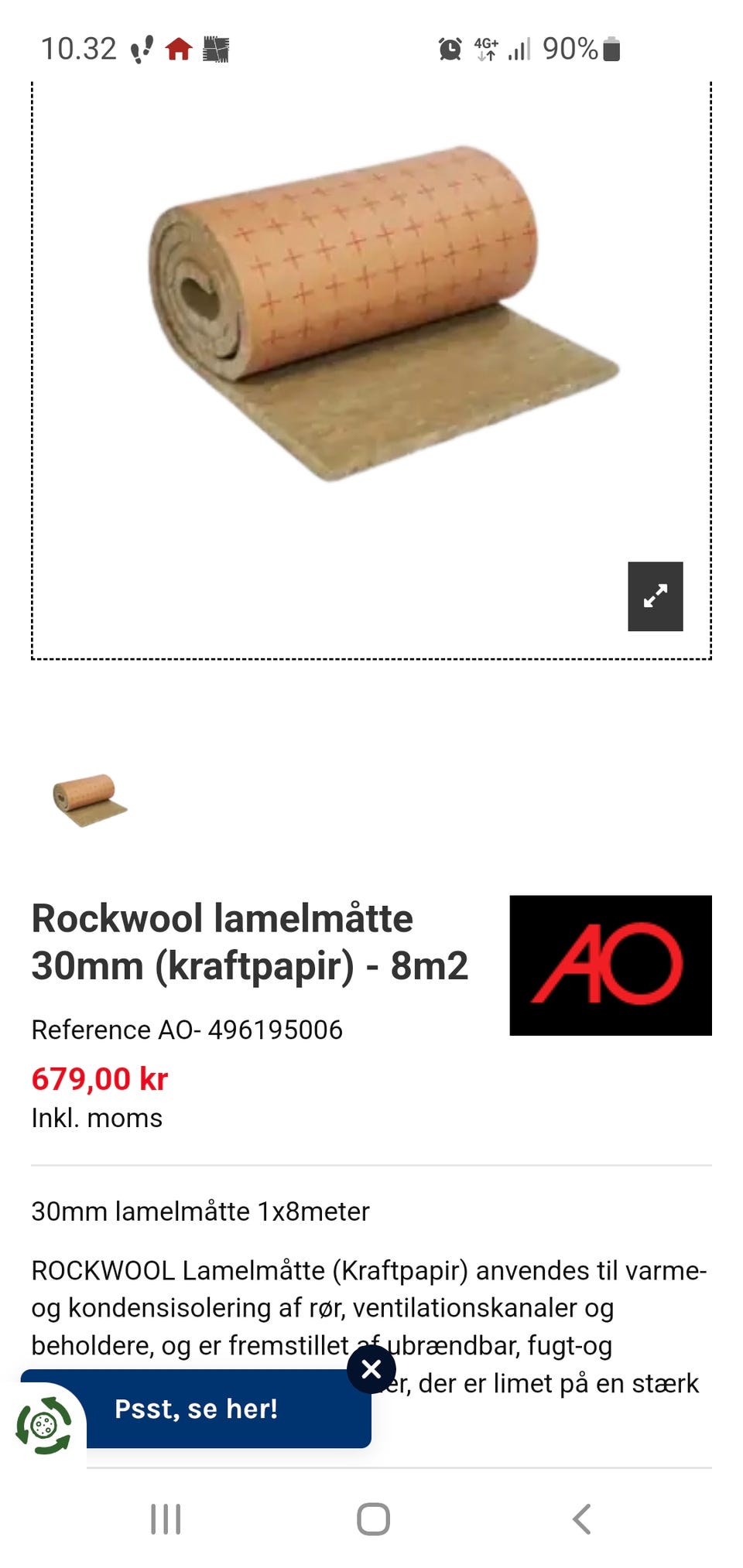
Task: Go back with the system back button
Action: (581, 1519)
